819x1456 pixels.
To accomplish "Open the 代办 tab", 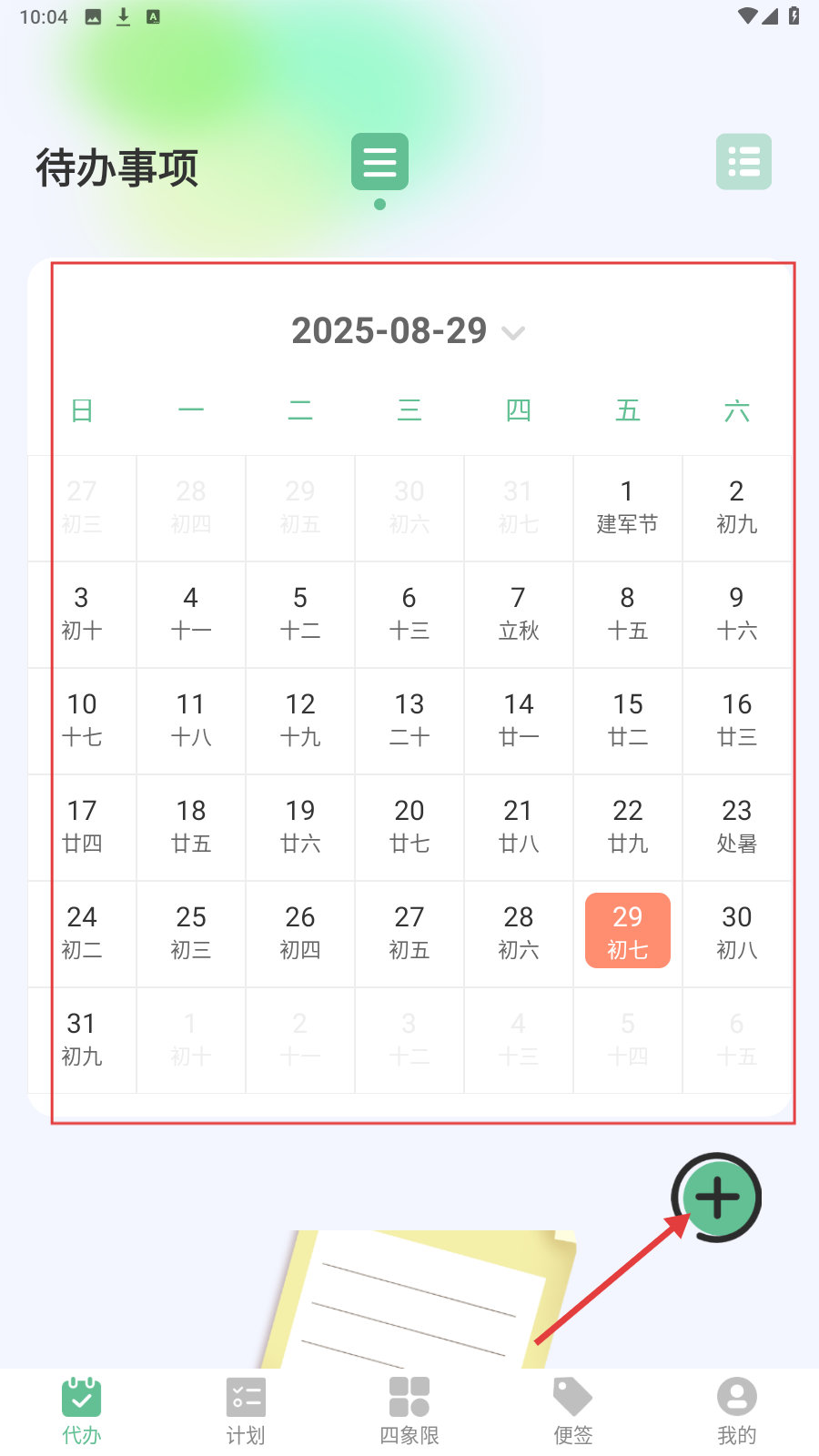I will coord(82,1411).
